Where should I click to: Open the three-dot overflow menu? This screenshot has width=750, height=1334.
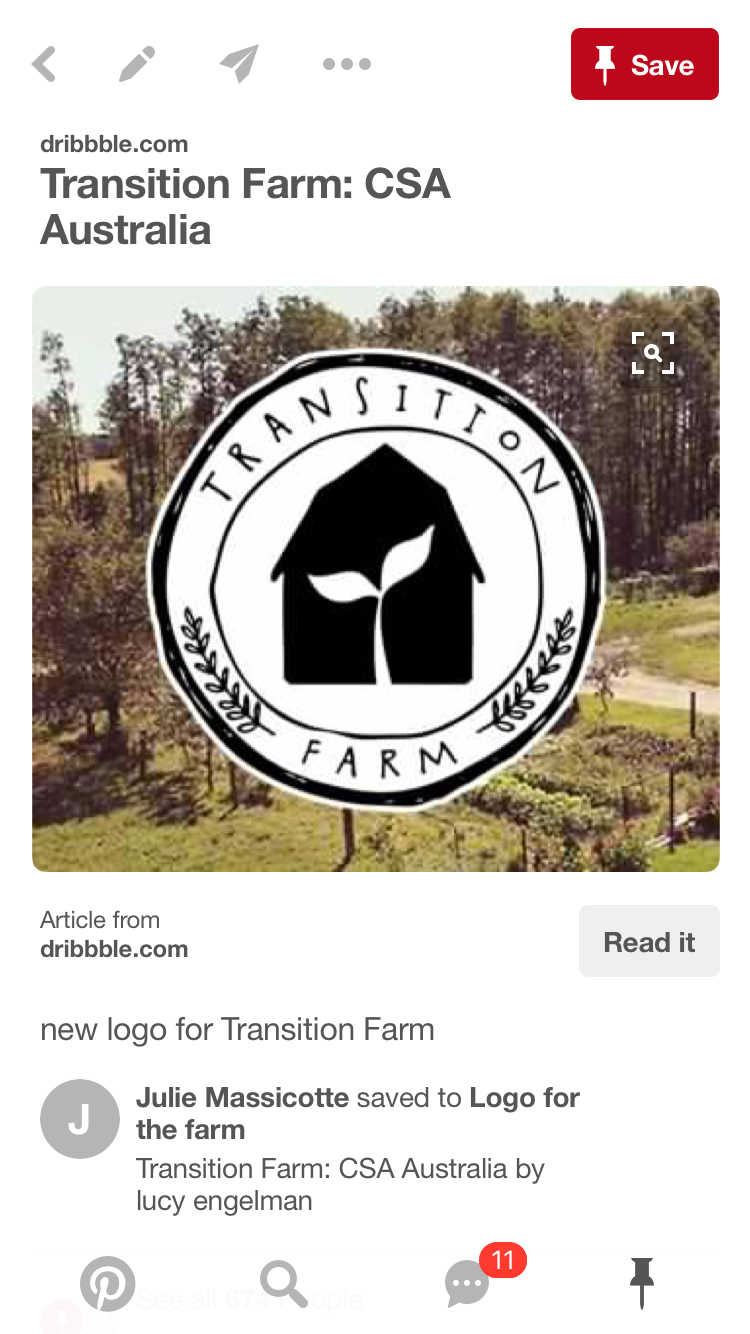[346, 65]
